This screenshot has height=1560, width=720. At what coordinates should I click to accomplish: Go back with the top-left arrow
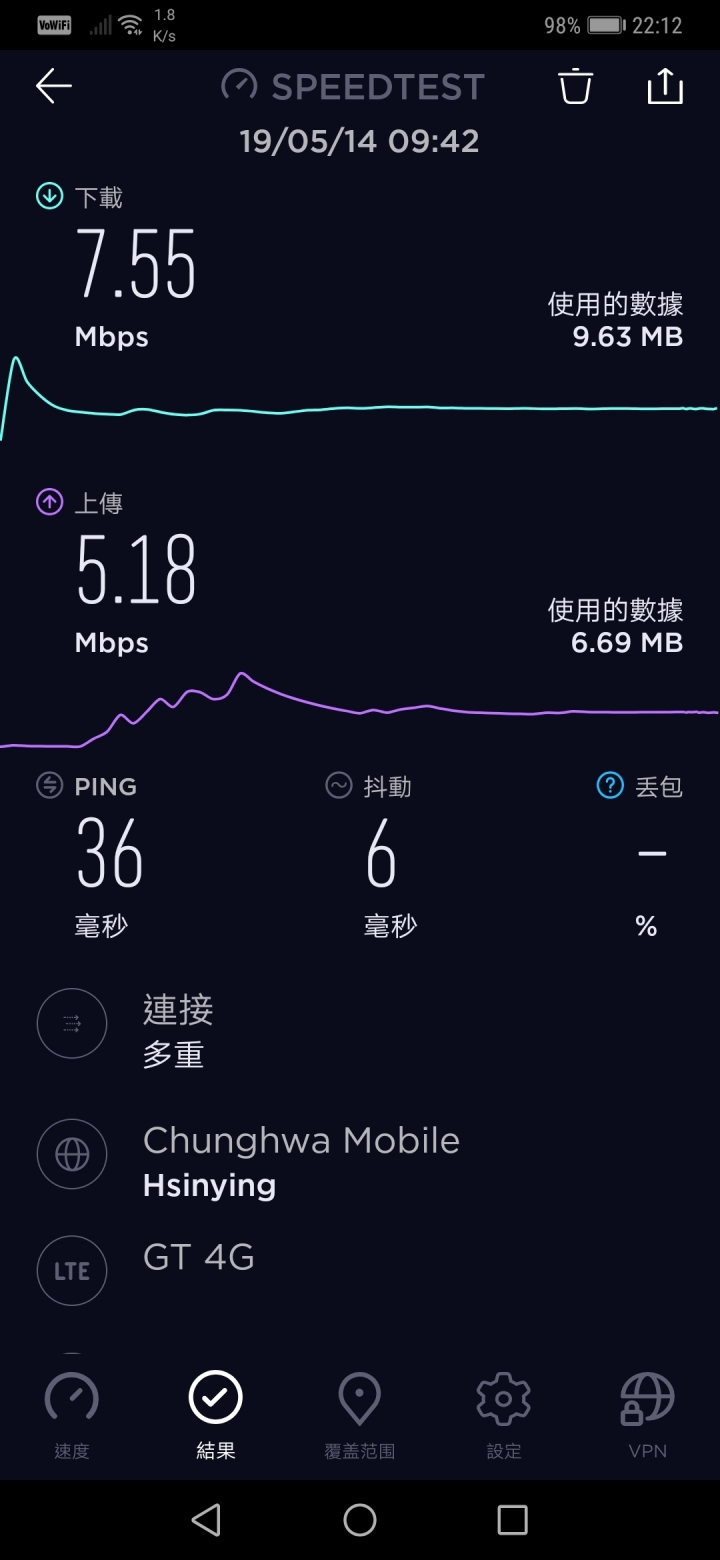click(x=54, y=86)
